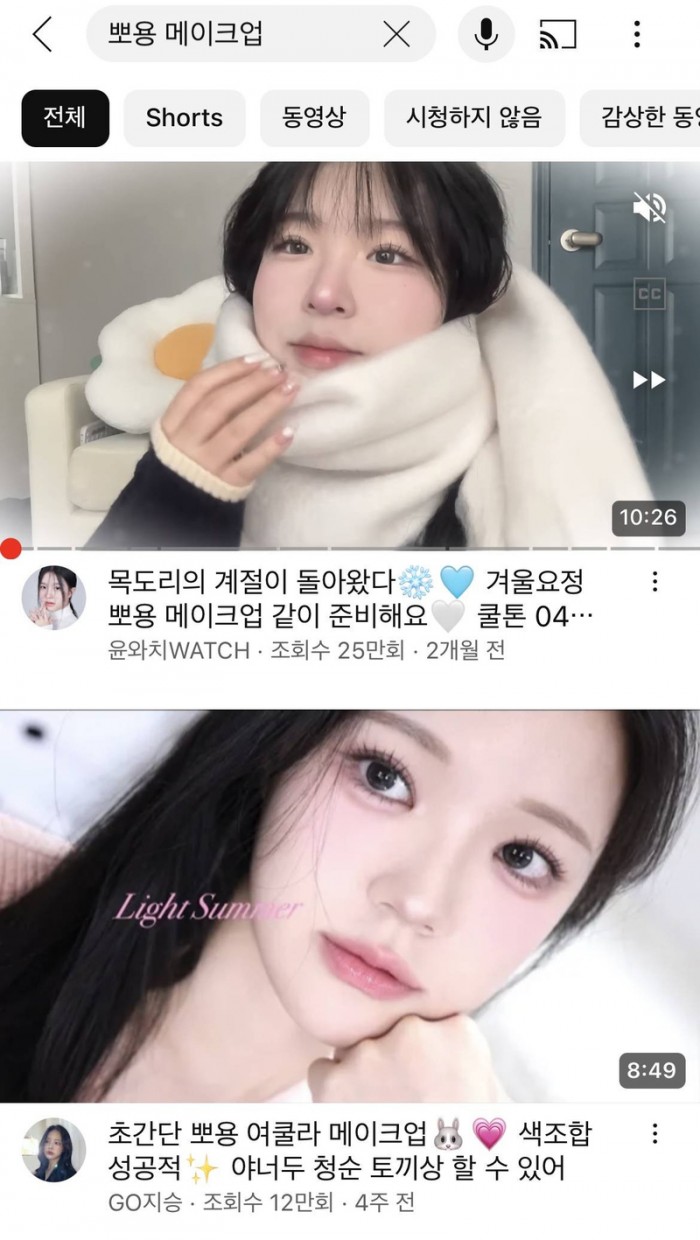Go back using the top-left arrow
This screenshot has width=700, height=1240.
click(42, 35)
